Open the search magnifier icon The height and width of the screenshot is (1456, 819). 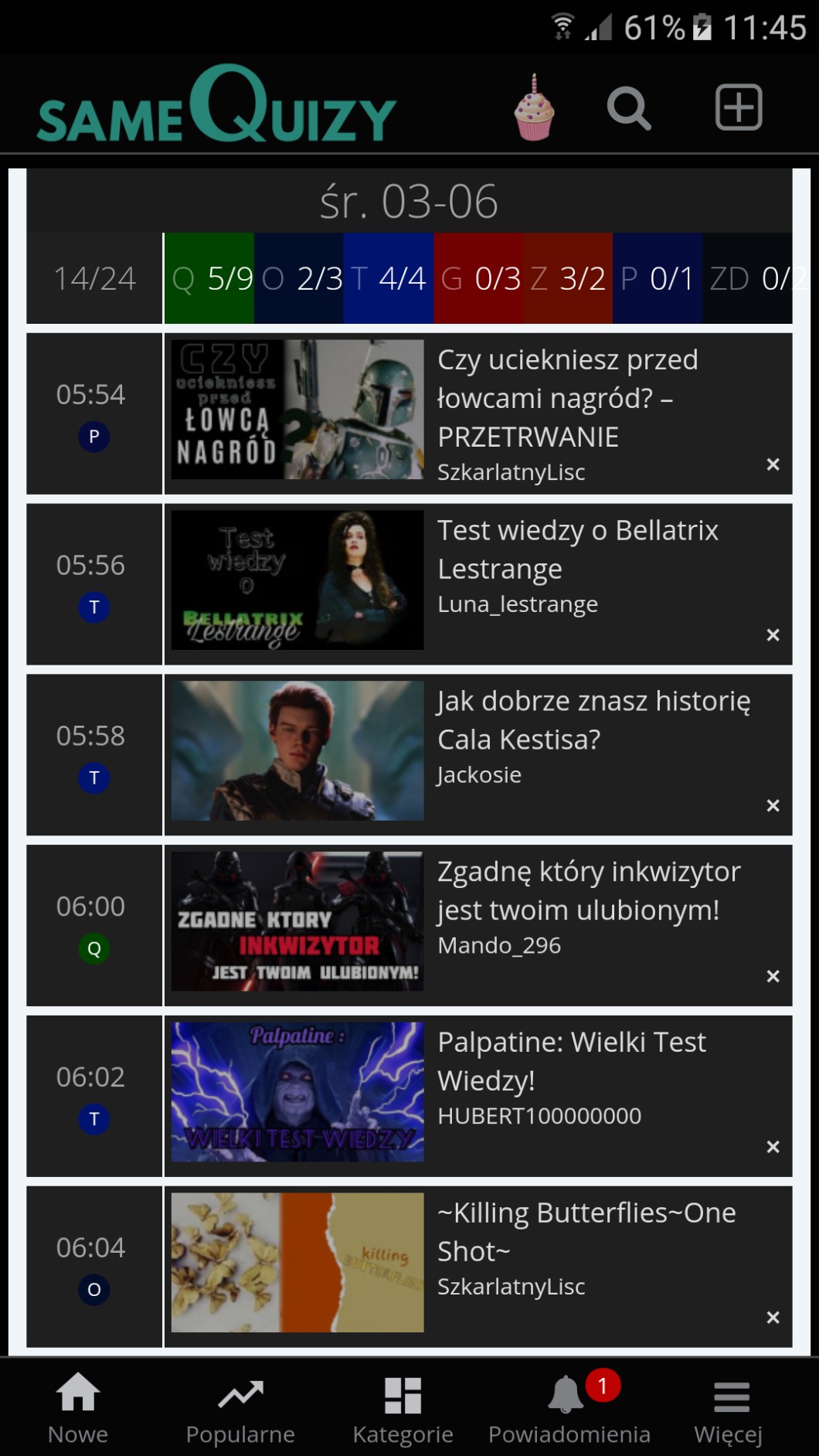coord(629,108)
